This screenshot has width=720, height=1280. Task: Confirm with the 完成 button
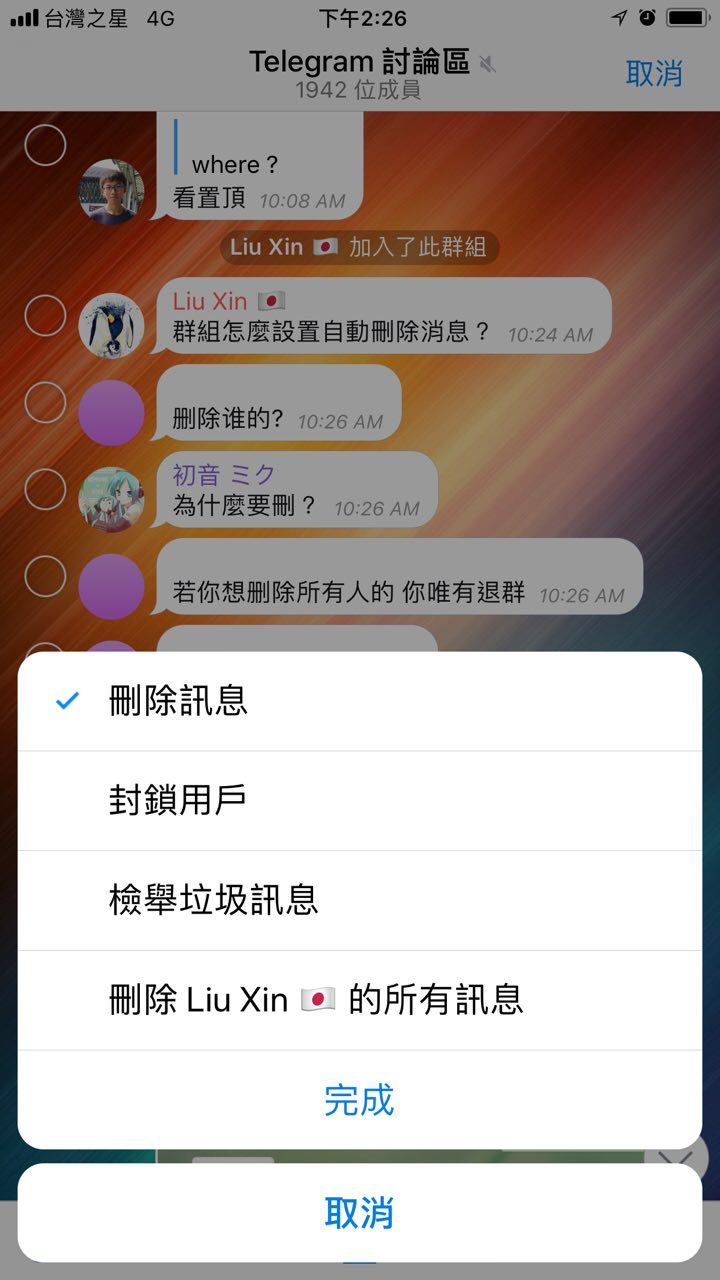pyautogui.click(x=360, y=1100)
